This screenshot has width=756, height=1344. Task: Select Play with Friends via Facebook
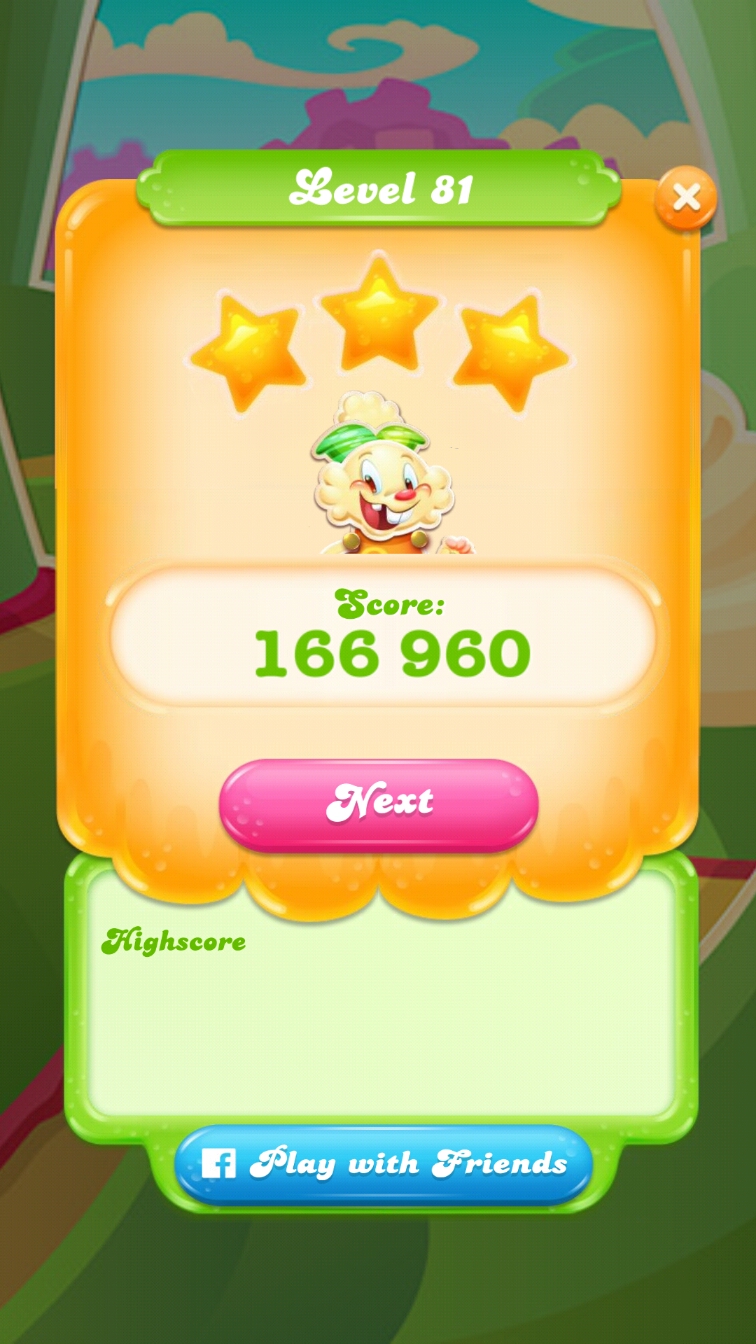[383, 1163]
